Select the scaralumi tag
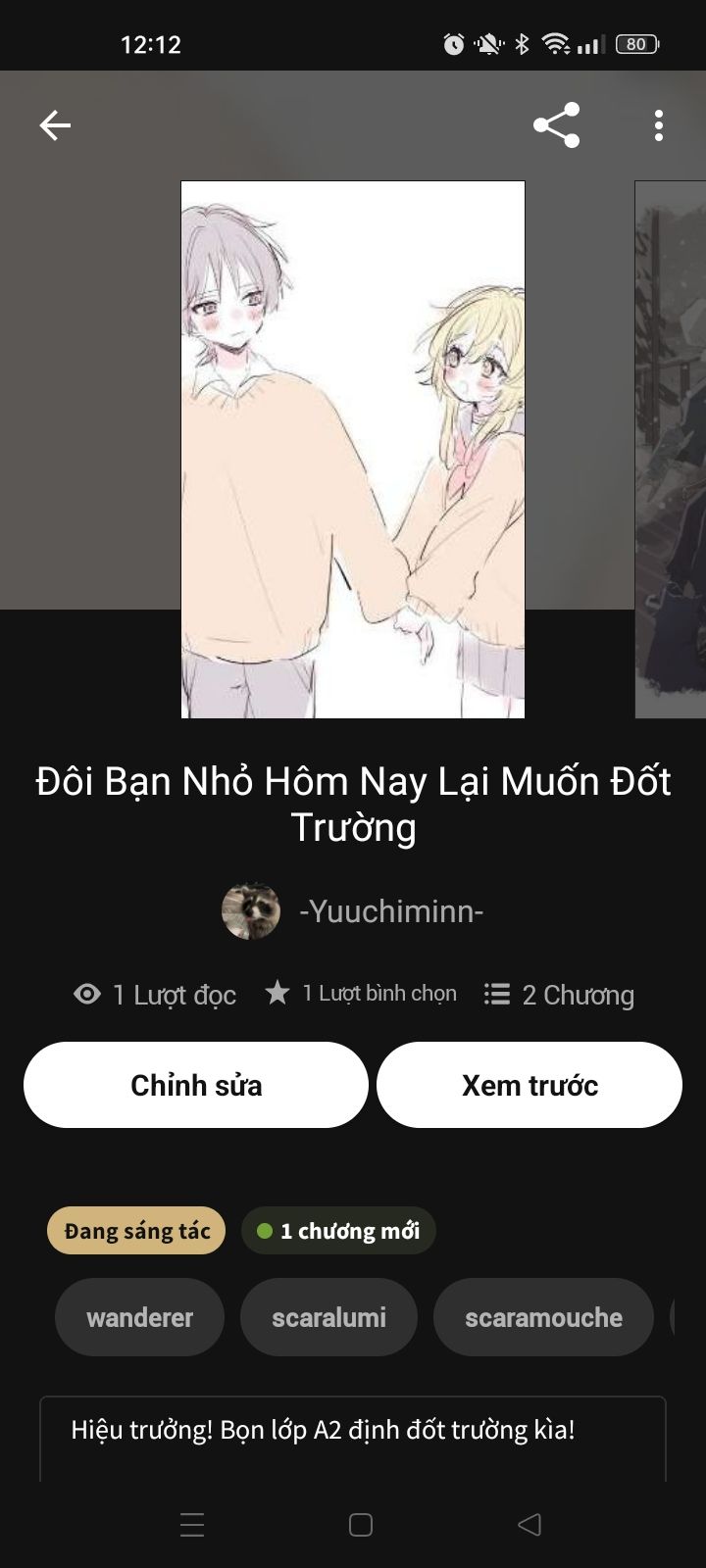The width and height of the screenshot is (706, 1568). click(x=328, y=1317)
